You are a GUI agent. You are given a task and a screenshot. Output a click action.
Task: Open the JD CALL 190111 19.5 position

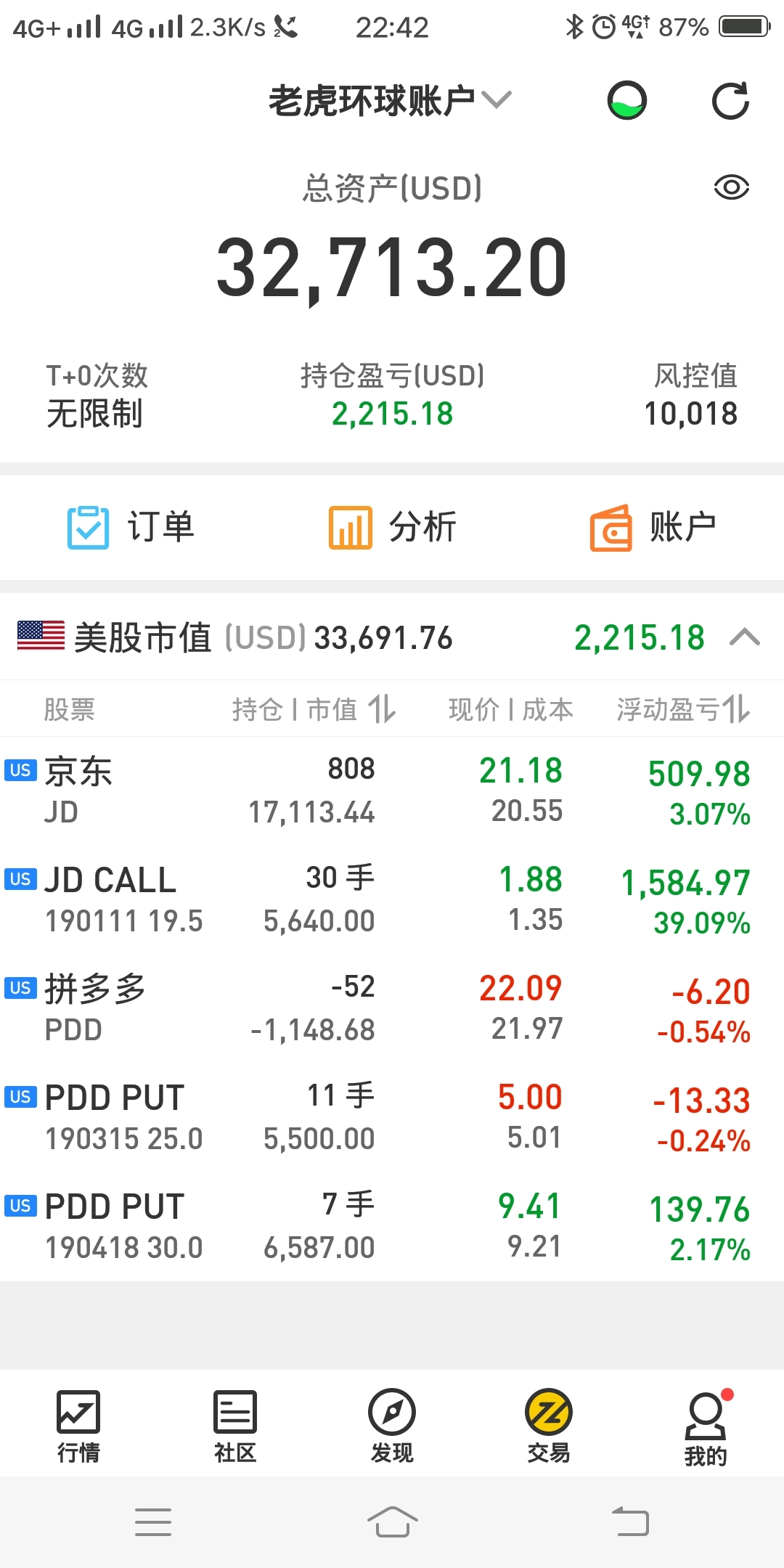(x=392, y=900)
